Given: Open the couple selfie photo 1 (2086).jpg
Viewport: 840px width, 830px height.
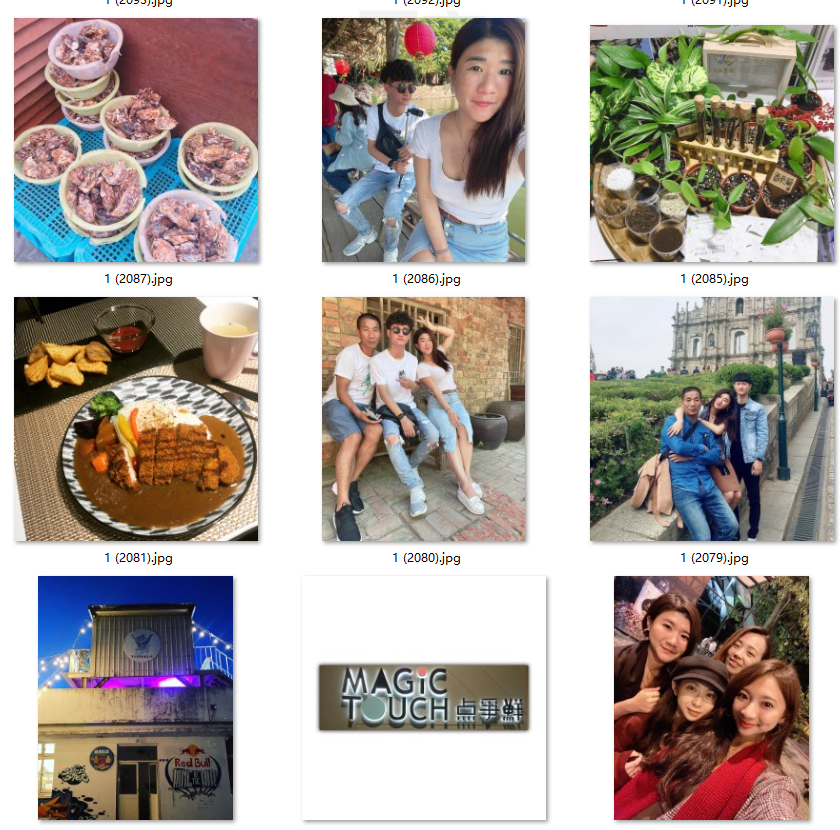Looking at the screenshot, I should click(x=424, y=140).
